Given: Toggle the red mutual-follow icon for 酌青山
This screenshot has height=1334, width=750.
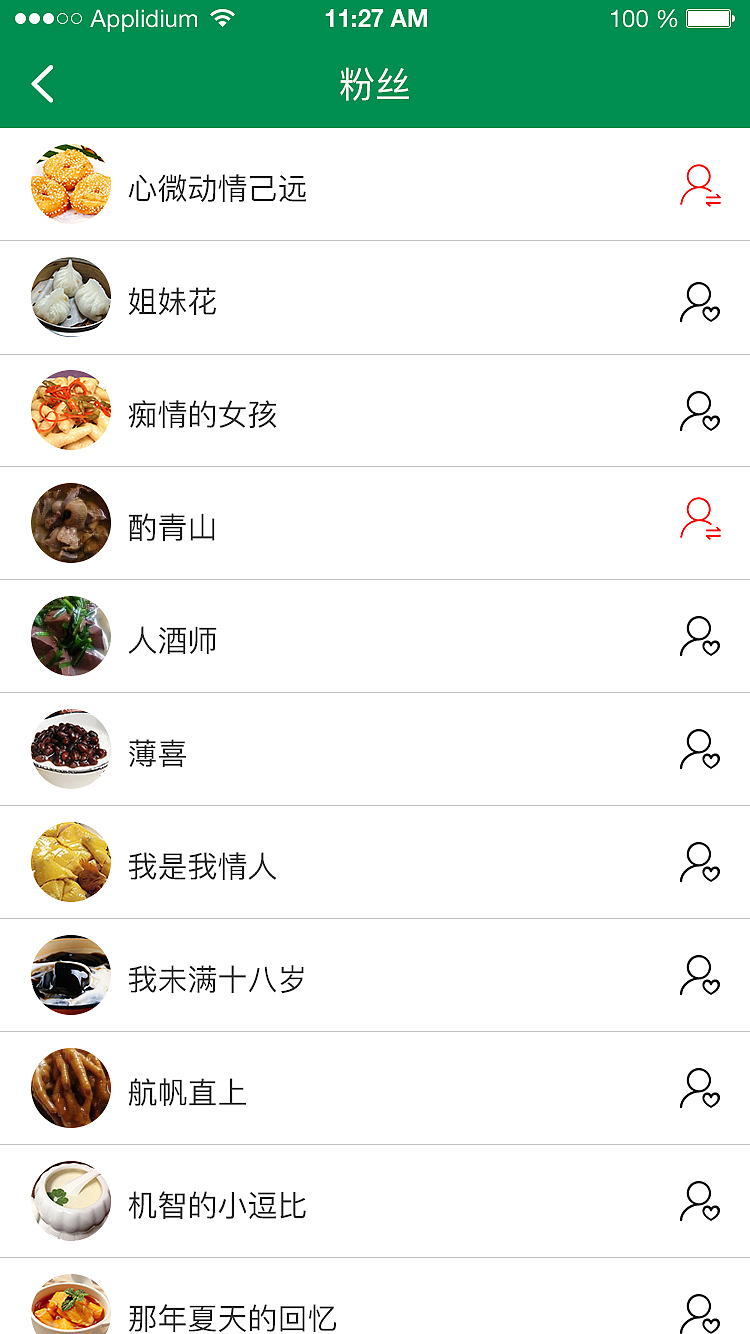Looking at the screenshot, I should 702,523.
